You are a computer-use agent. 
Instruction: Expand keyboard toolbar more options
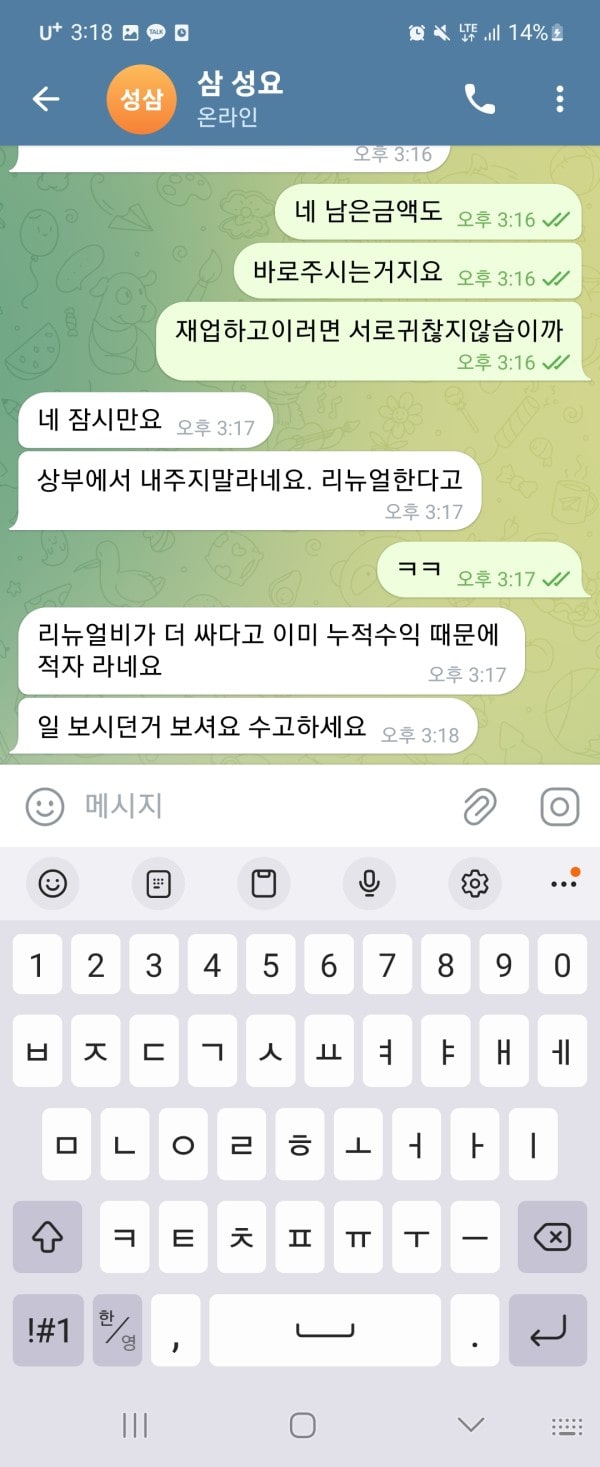pyautogui.click(x=564, y=883)
